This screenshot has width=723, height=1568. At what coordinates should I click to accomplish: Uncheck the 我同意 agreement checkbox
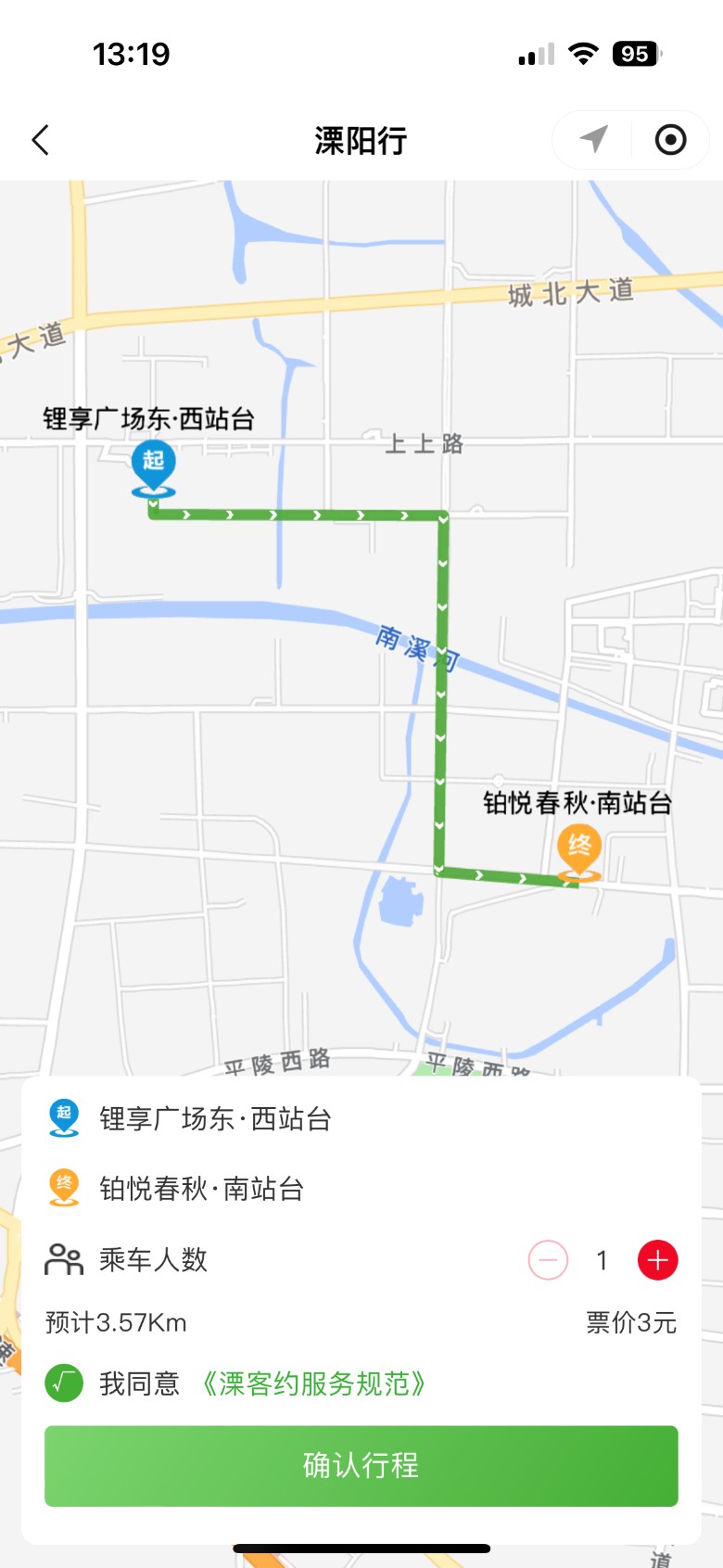pos(64,1383)
